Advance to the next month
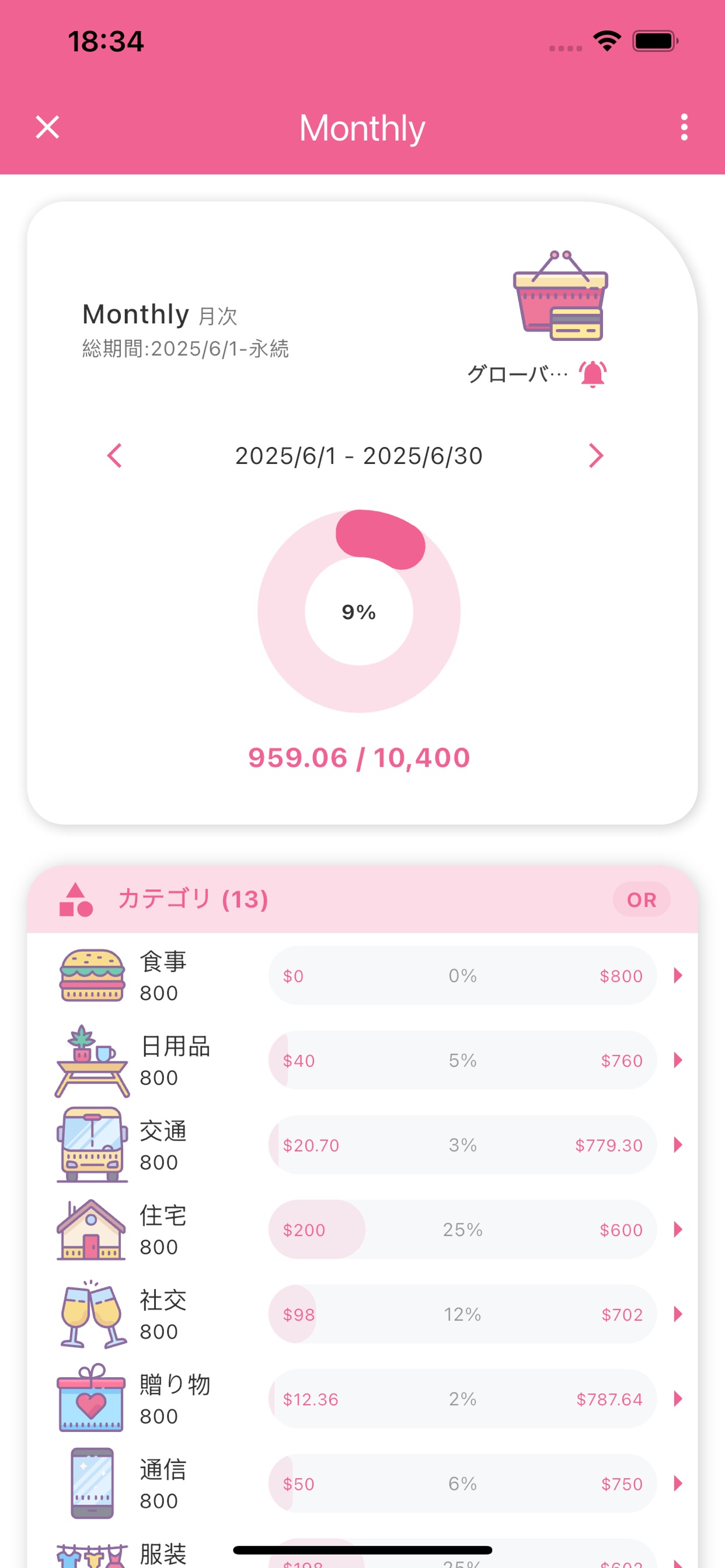 (x=596, y=455)
